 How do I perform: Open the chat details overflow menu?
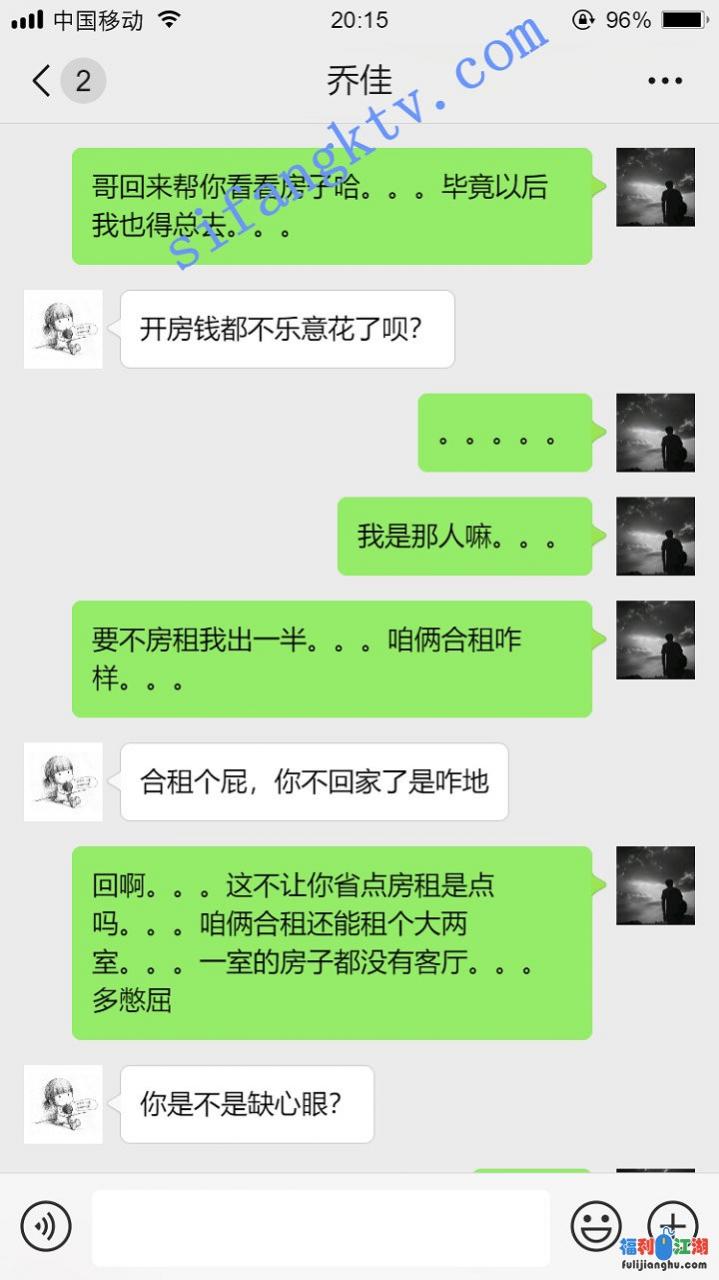[x=665, y=81]
